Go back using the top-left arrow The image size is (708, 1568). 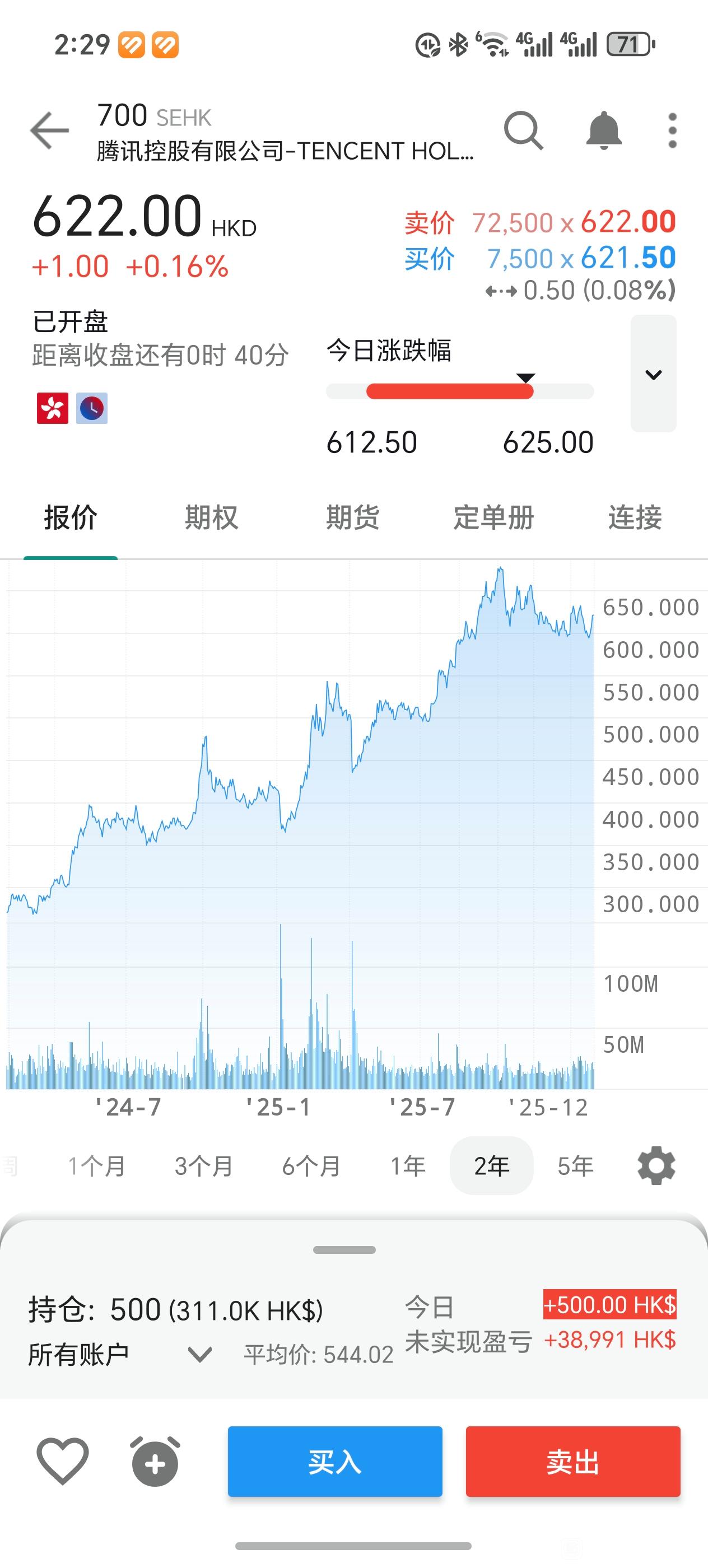tap(49, 130)
